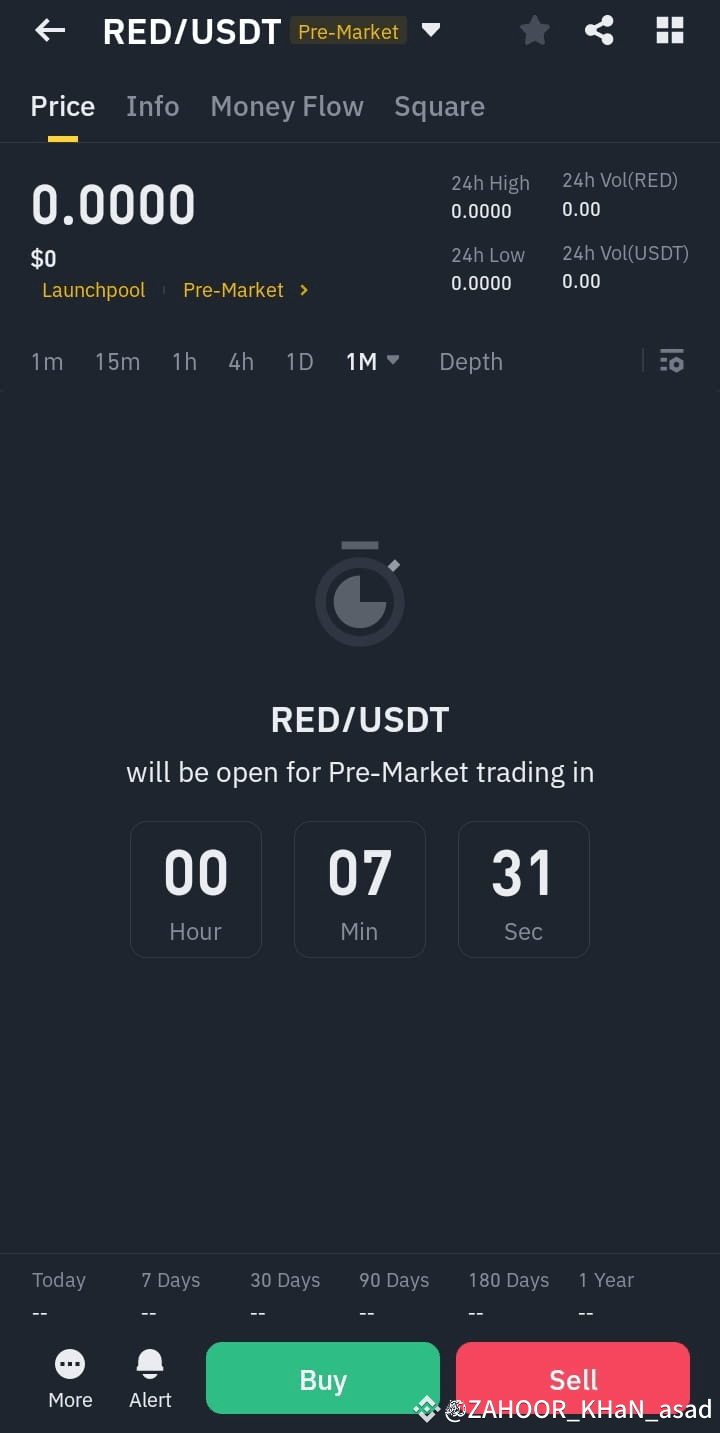The width and height of the screenshot is (720, 1433).
Task: Open the Square tab
Action: 439,106
